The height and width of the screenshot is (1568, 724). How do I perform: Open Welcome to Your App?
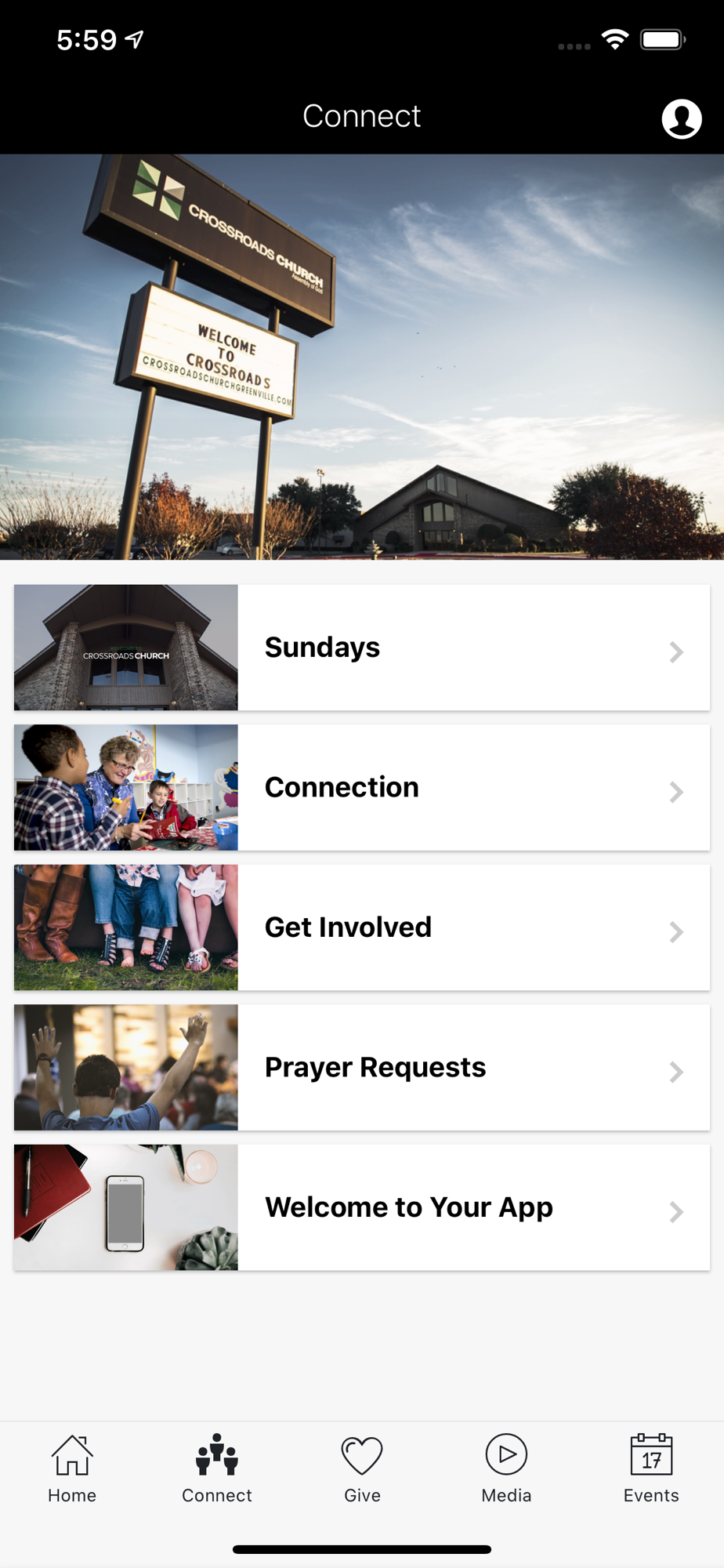tap(362, 1207)
